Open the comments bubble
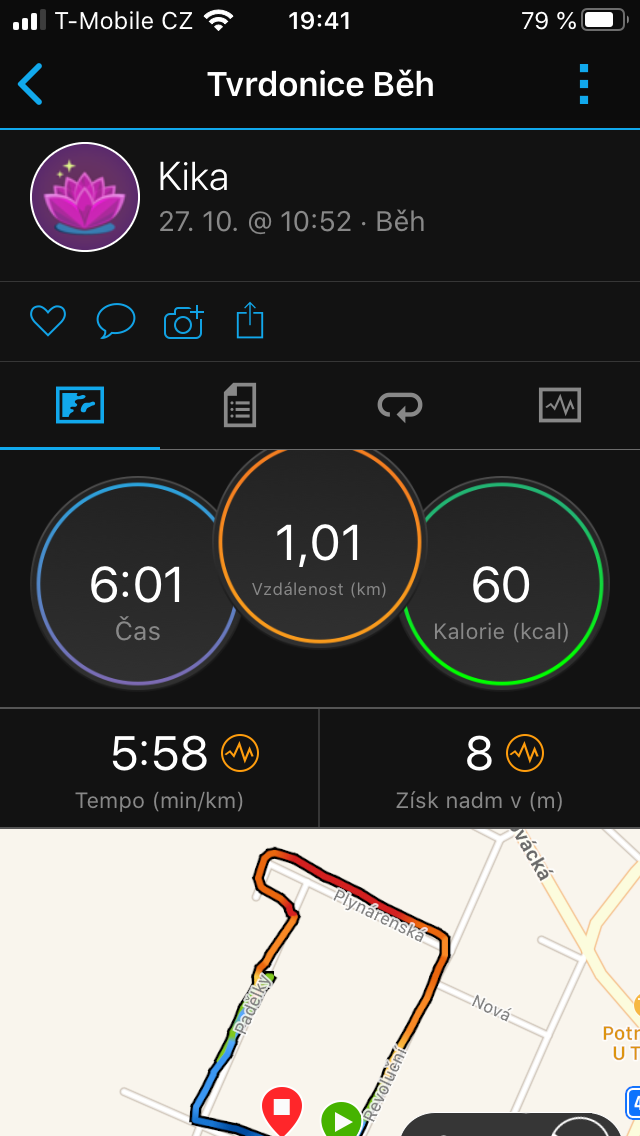 click(x=116, y=321)
